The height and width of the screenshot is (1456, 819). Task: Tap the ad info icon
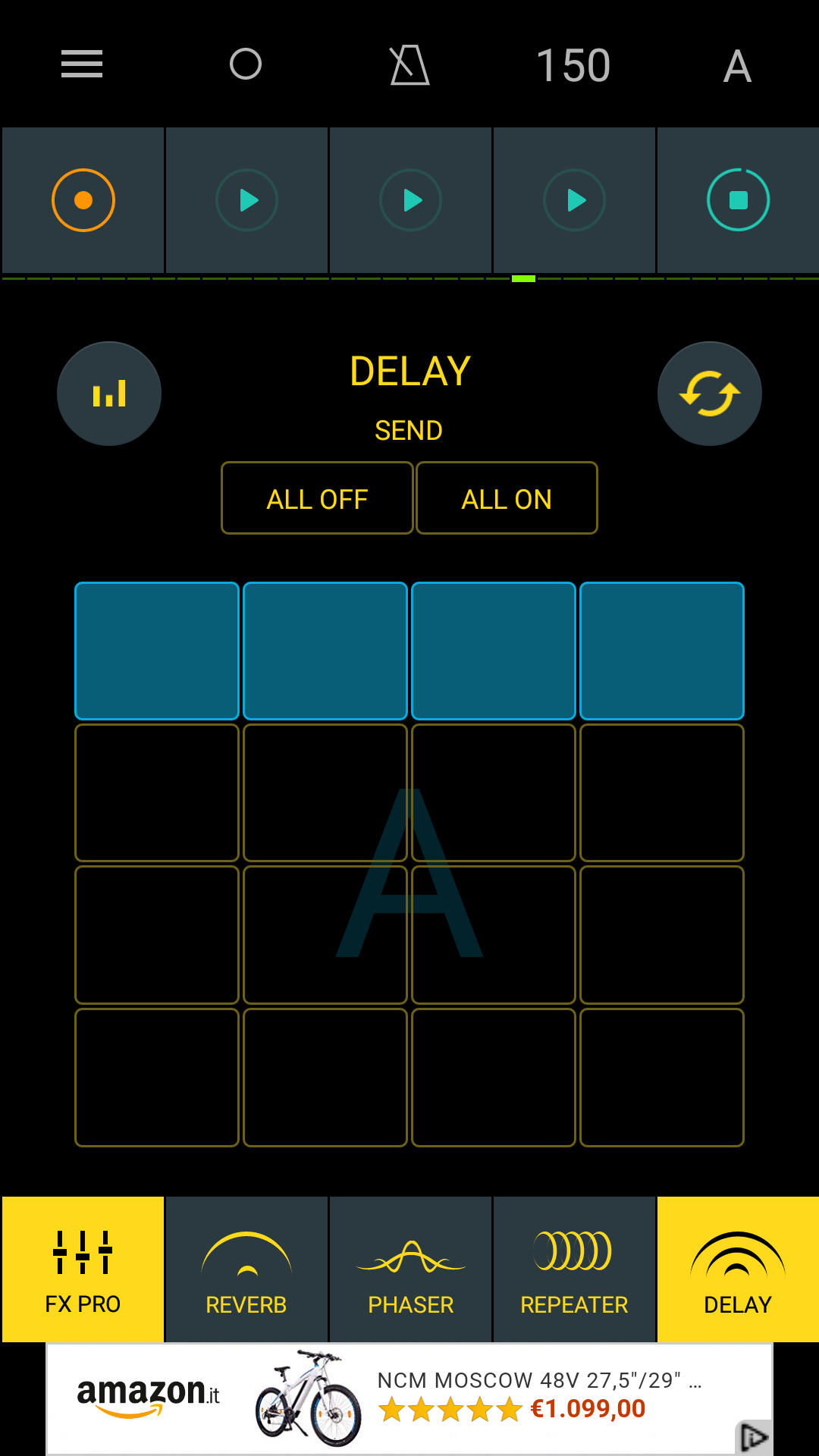coord(753,1436)
